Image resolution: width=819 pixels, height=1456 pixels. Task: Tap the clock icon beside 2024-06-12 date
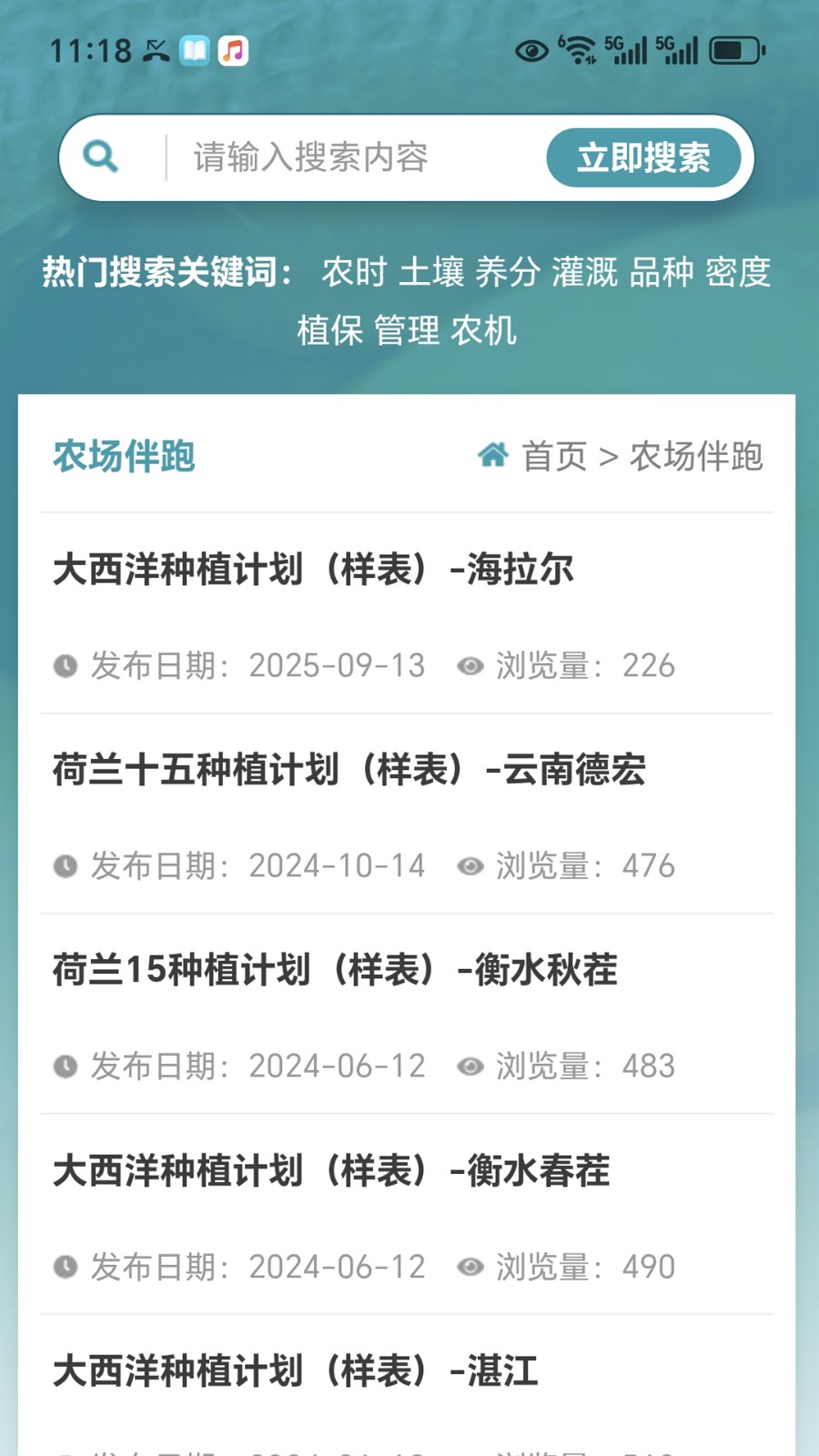pos(65,1067)
